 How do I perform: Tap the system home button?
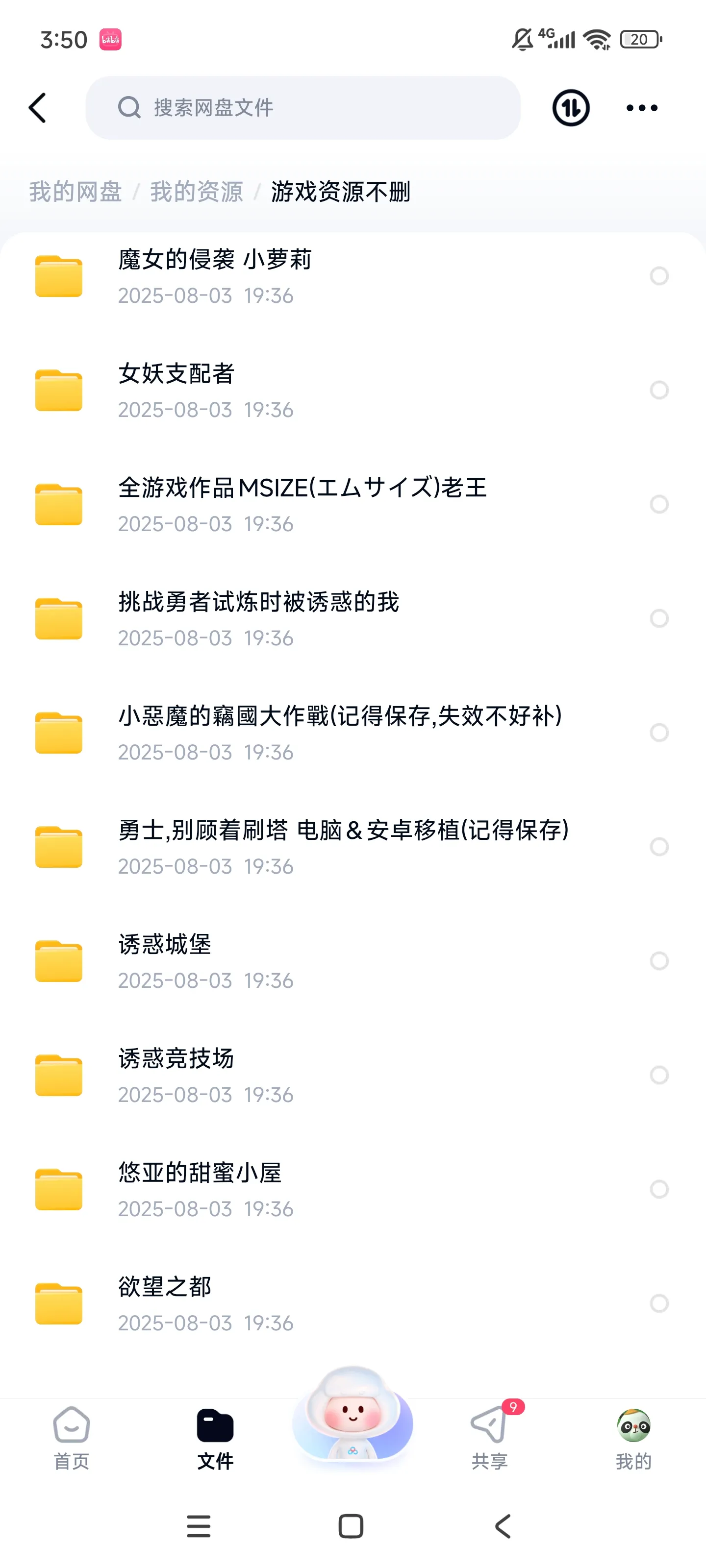point(351,1527)
